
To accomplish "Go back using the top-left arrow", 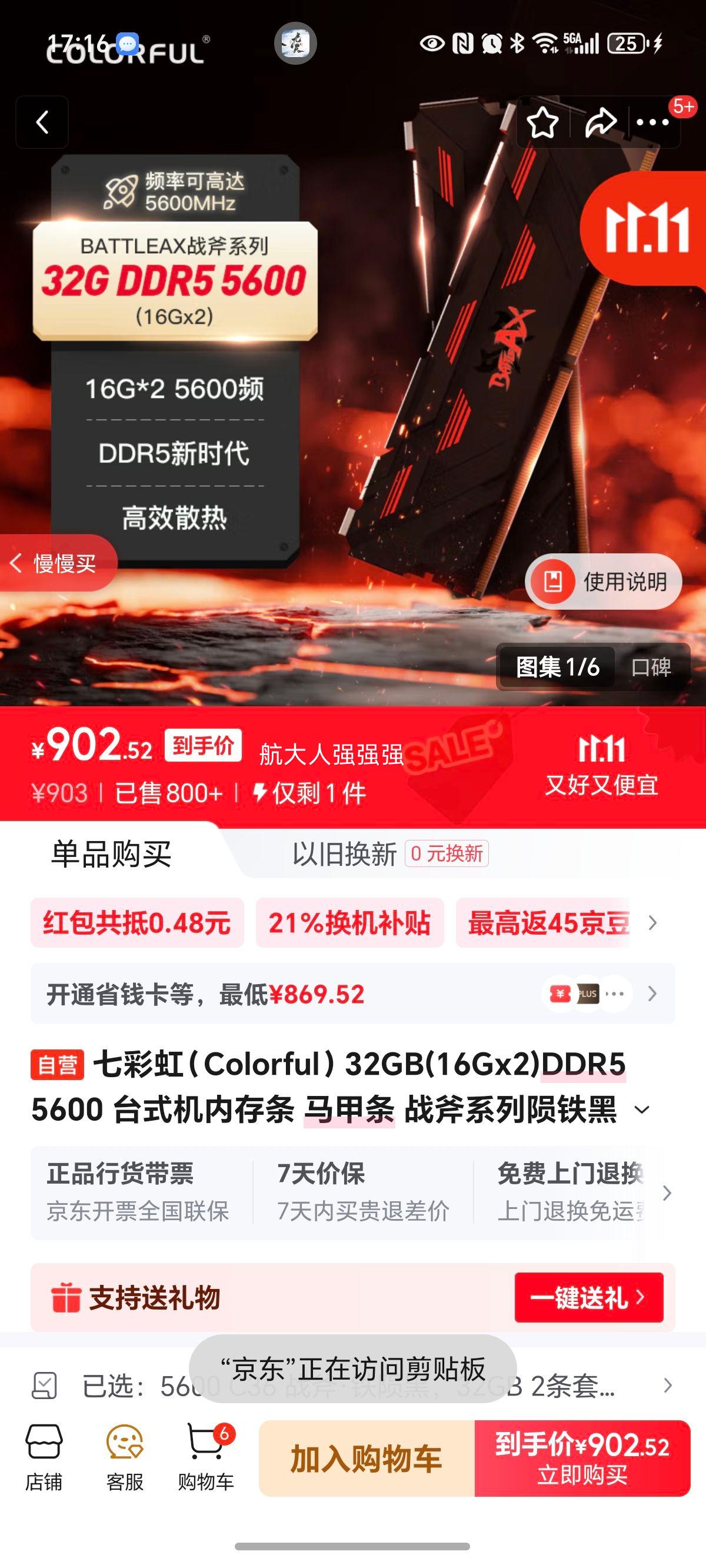I will [x=41, y=122].
